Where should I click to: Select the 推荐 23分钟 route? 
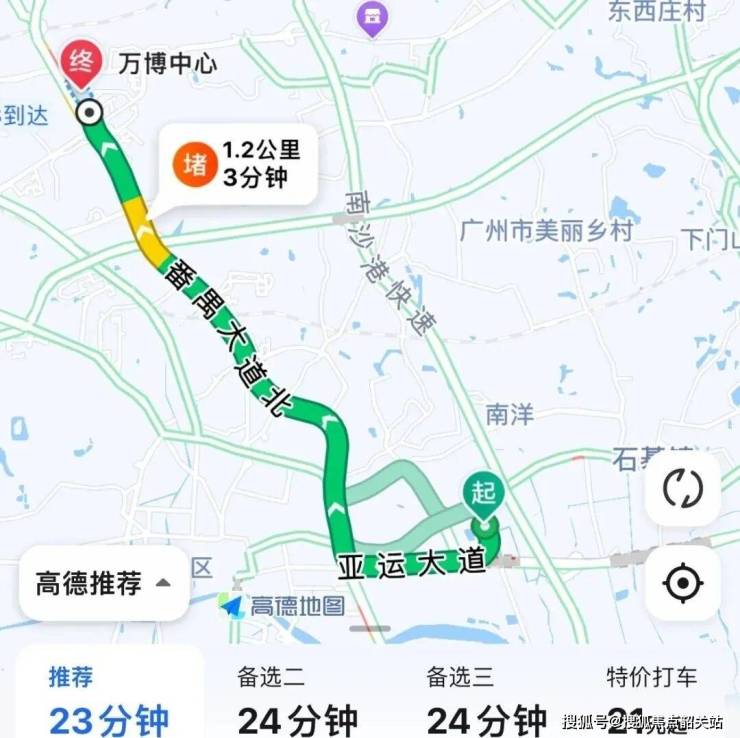click(x=108, y=700)
